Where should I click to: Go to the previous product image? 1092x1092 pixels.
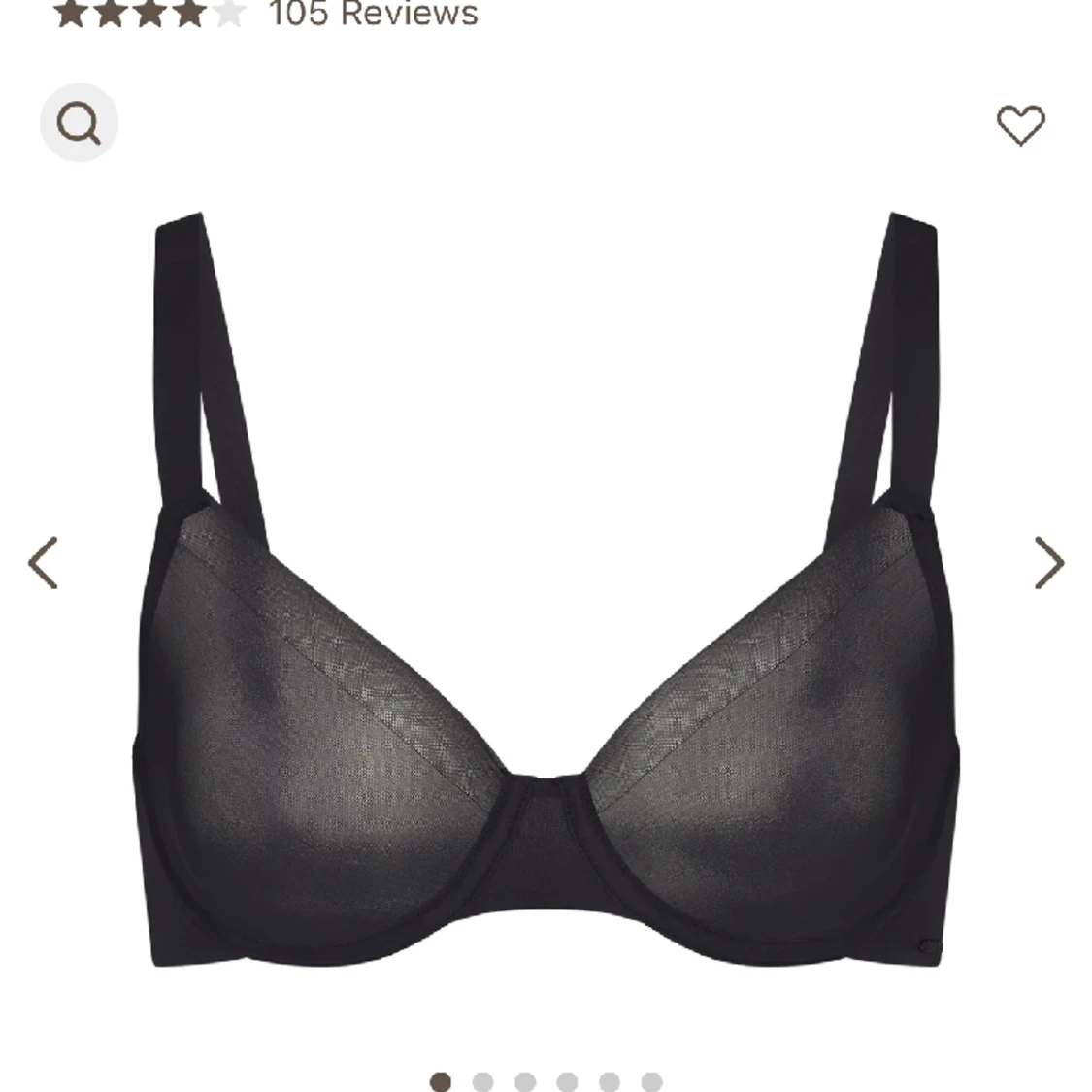[43, 562]
